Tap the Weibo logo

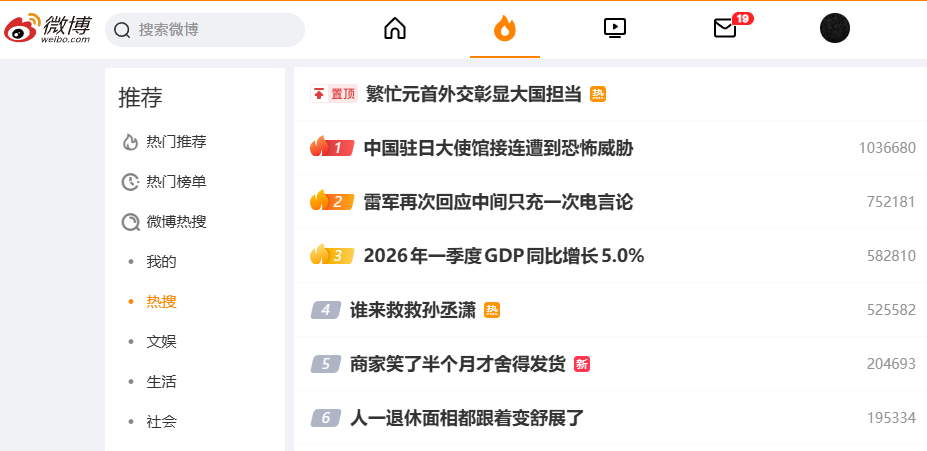[48, 29]
